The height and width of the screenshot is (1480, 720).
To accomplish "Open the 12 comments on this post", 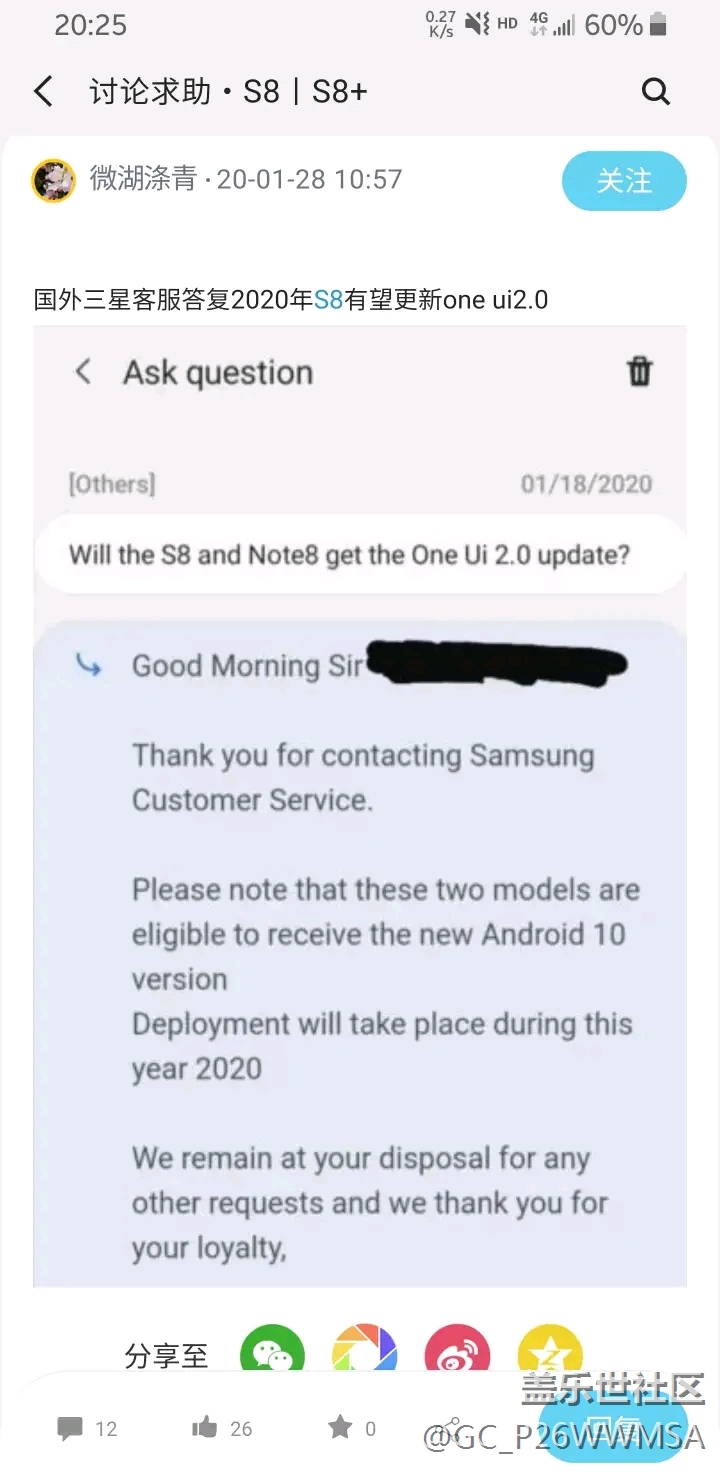I will 86,1428.
